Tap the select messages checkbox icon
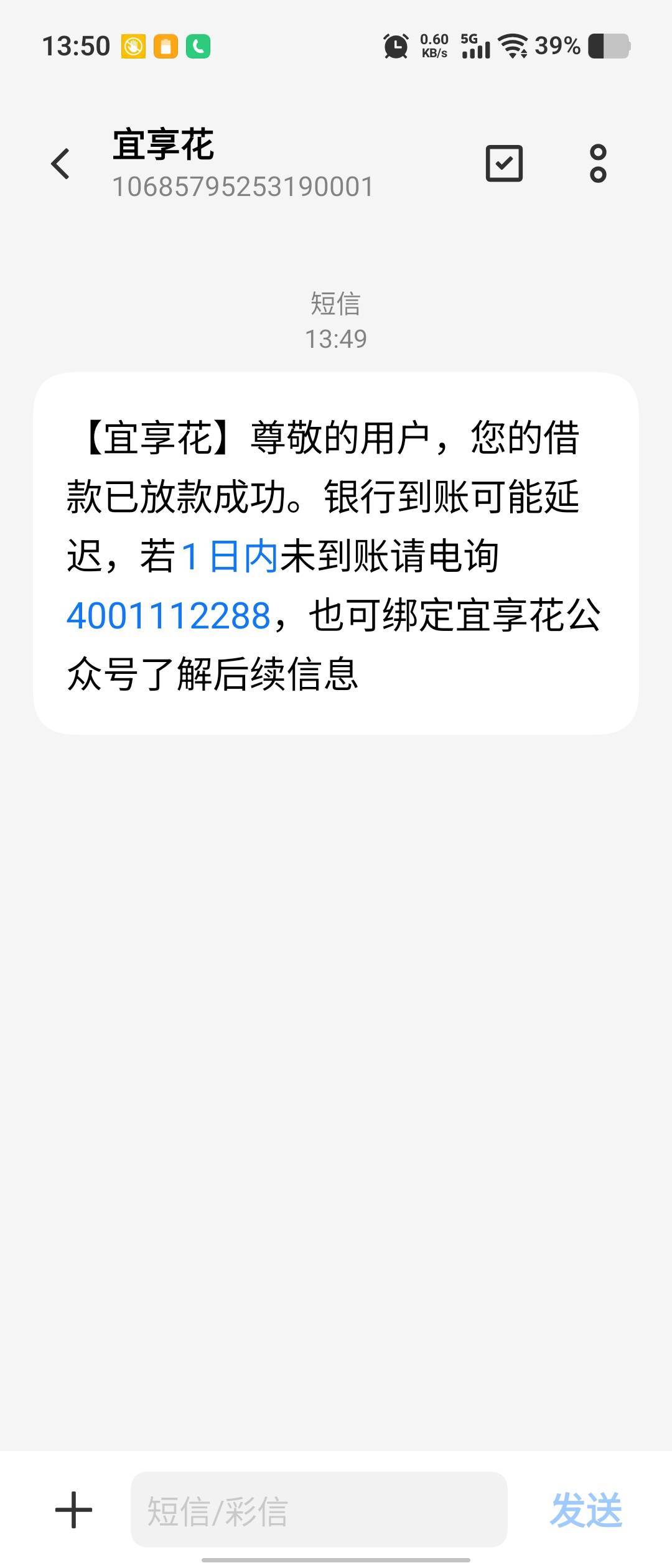Image resolution: width=672 pixels, height=1568 pixels. 504,164
